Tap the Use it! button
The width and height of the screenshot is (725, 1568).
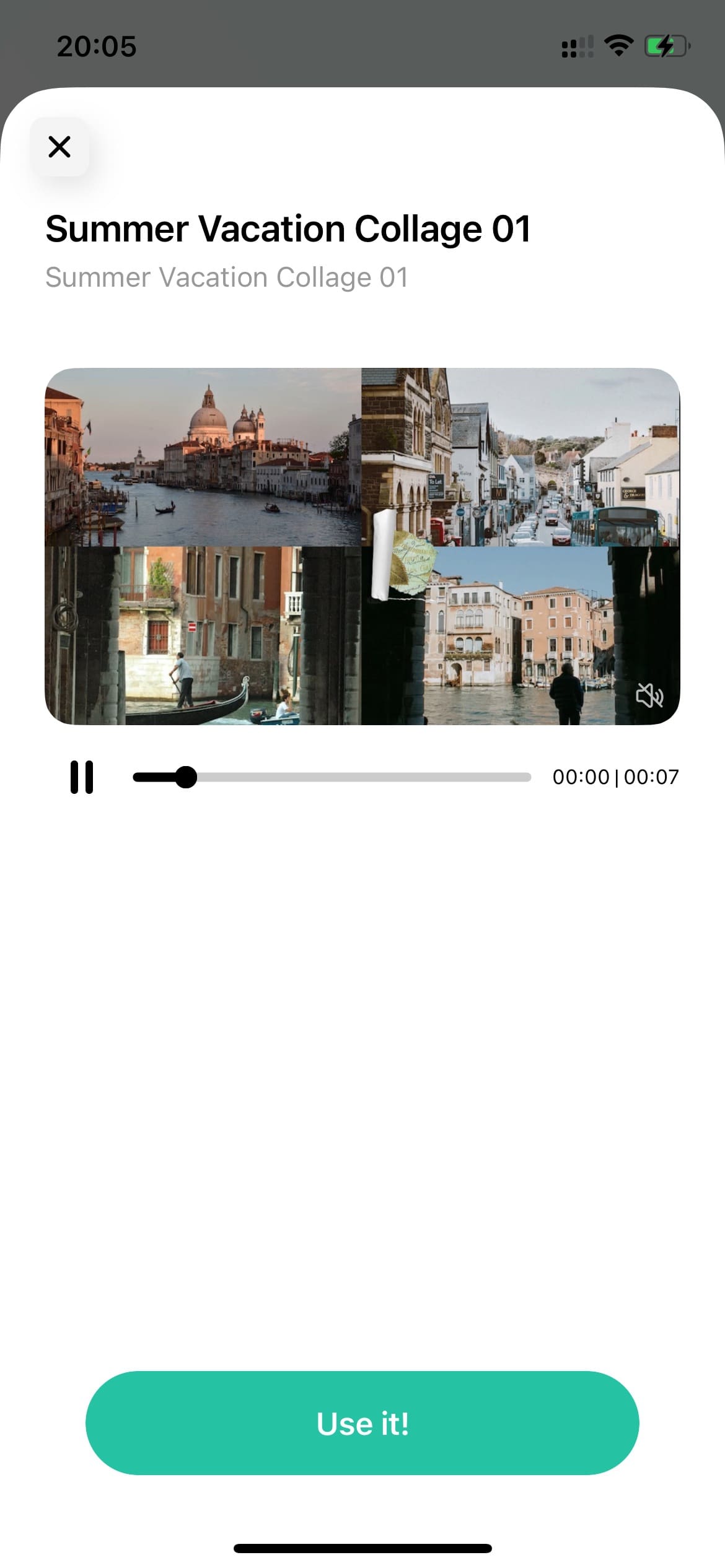[362, 1422]
